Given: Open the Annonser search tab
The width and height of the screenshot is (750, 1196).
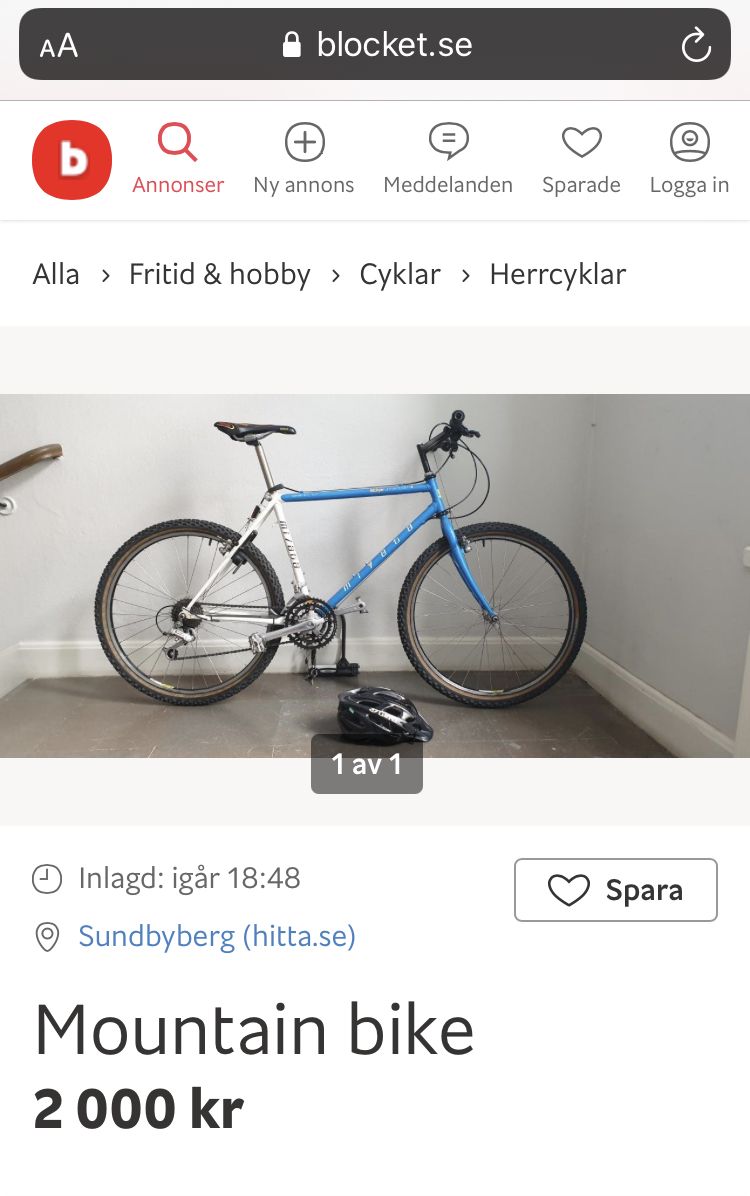Looking at the screenshot, I should tap(178, 160).
